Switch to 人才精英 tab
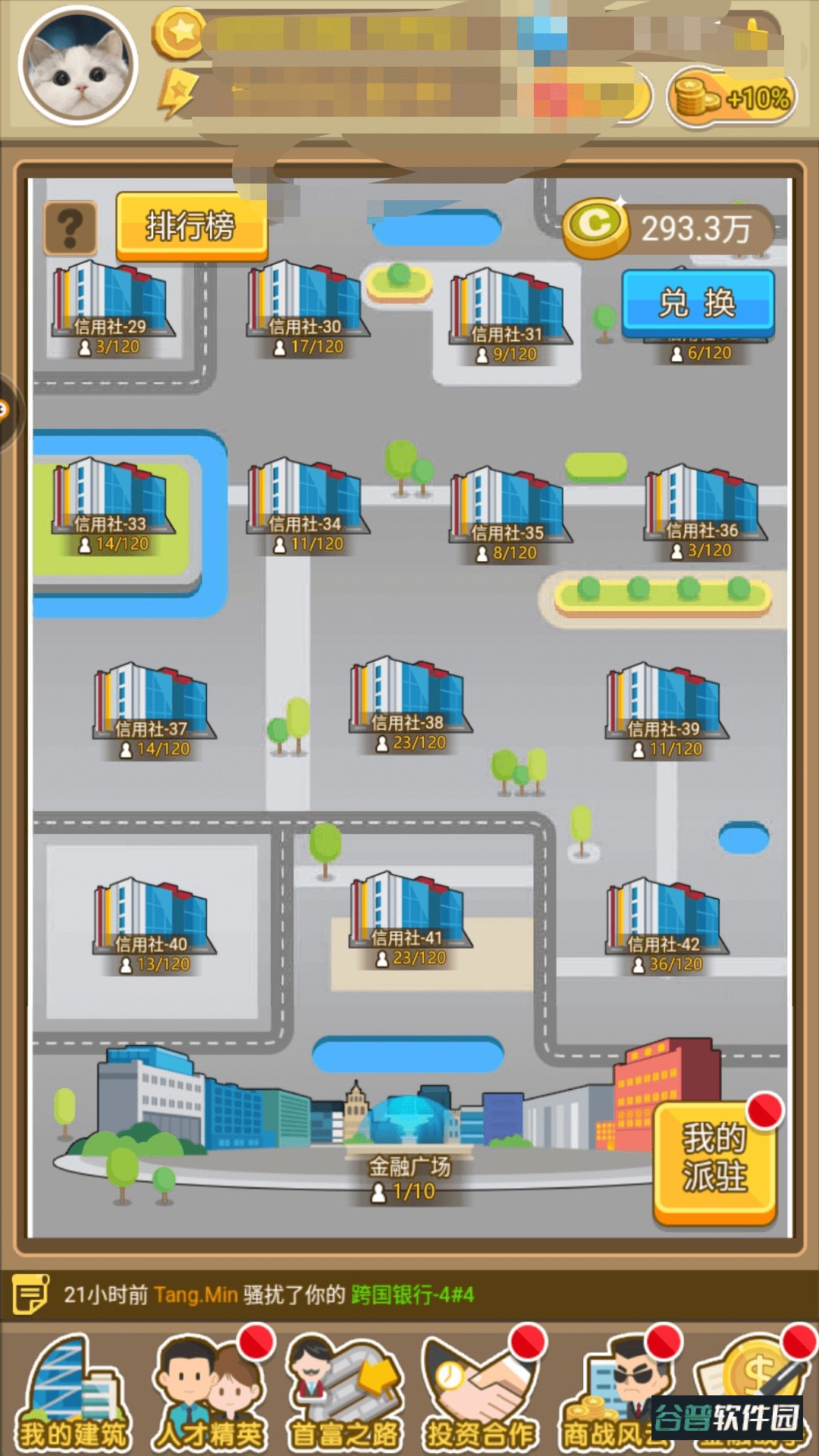The image size is (819, 1456). (209, 1392)
